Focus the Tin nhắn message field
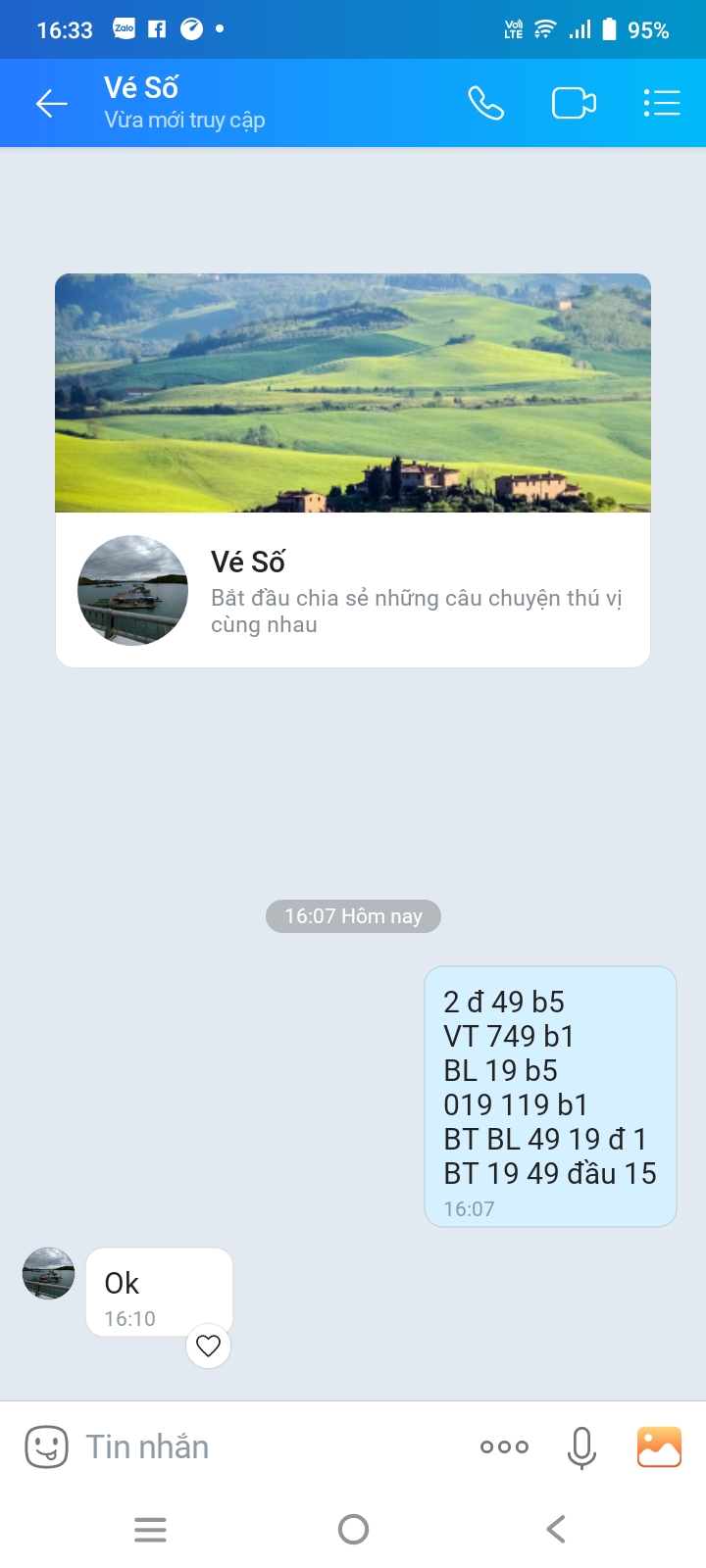 (265, 1446)
